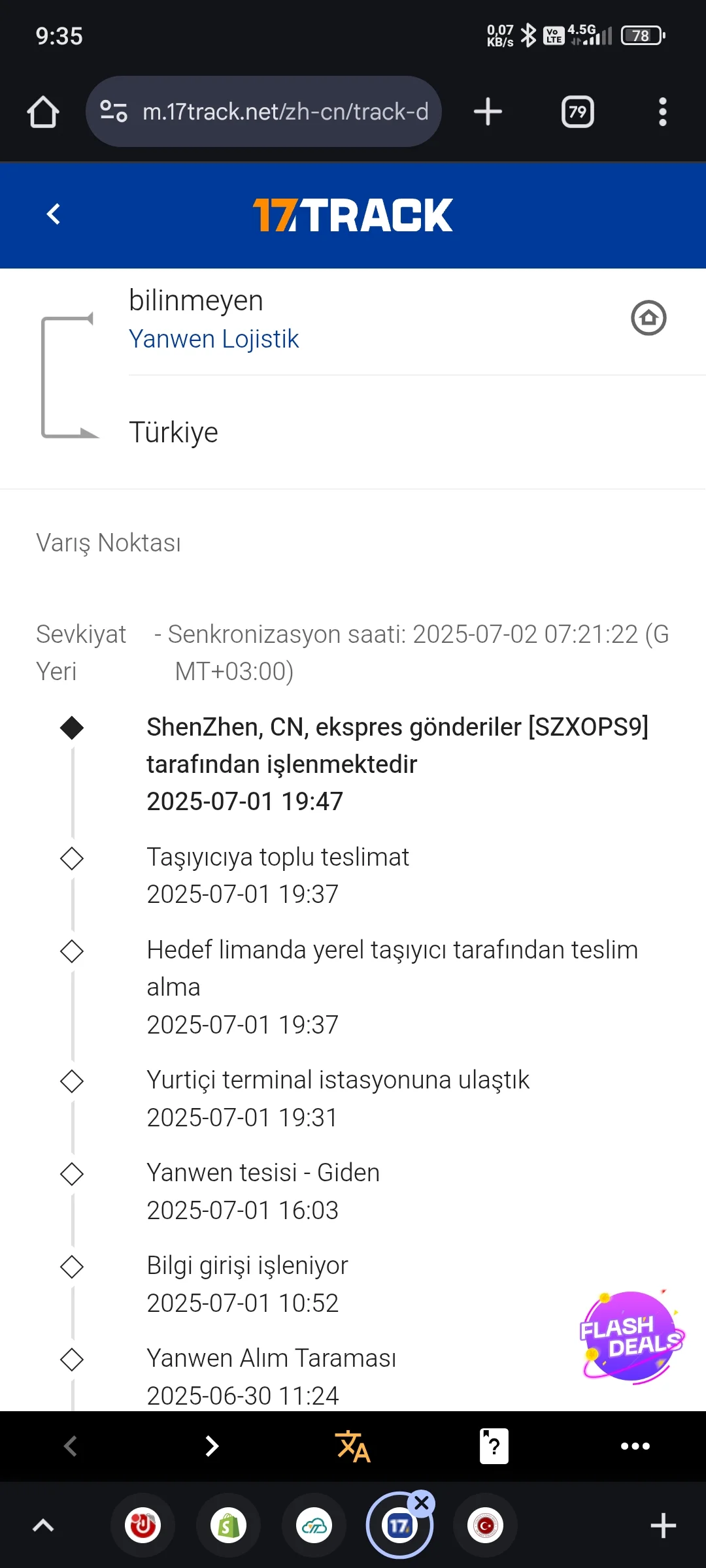706x1568 pixels.
Task: Open a new browser tab with plus
Action: tap(488, 112)
